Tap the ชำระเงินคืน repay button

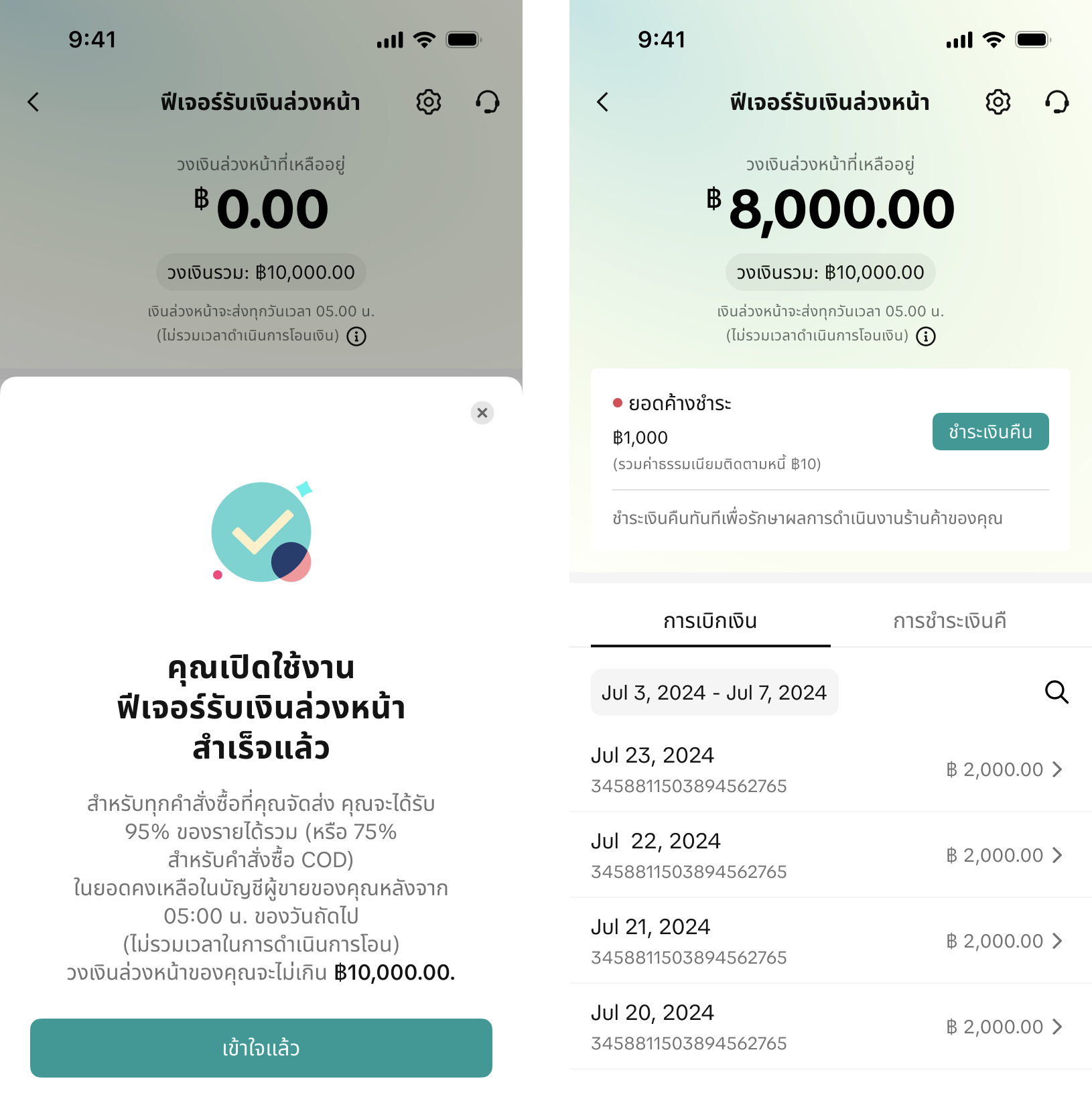[990, 432]
